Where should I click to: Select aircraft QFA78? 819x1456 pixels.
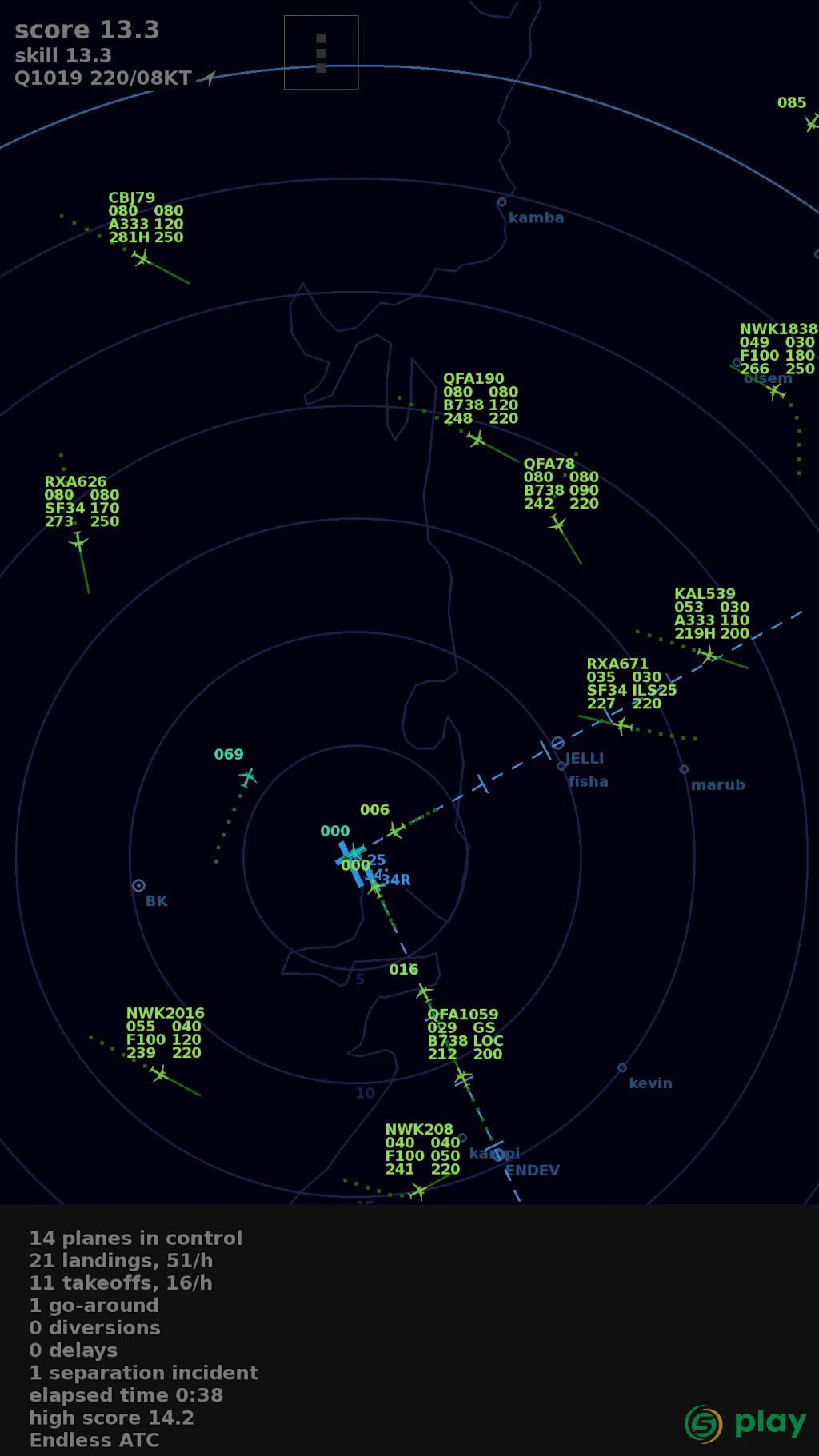click(557, 525)
